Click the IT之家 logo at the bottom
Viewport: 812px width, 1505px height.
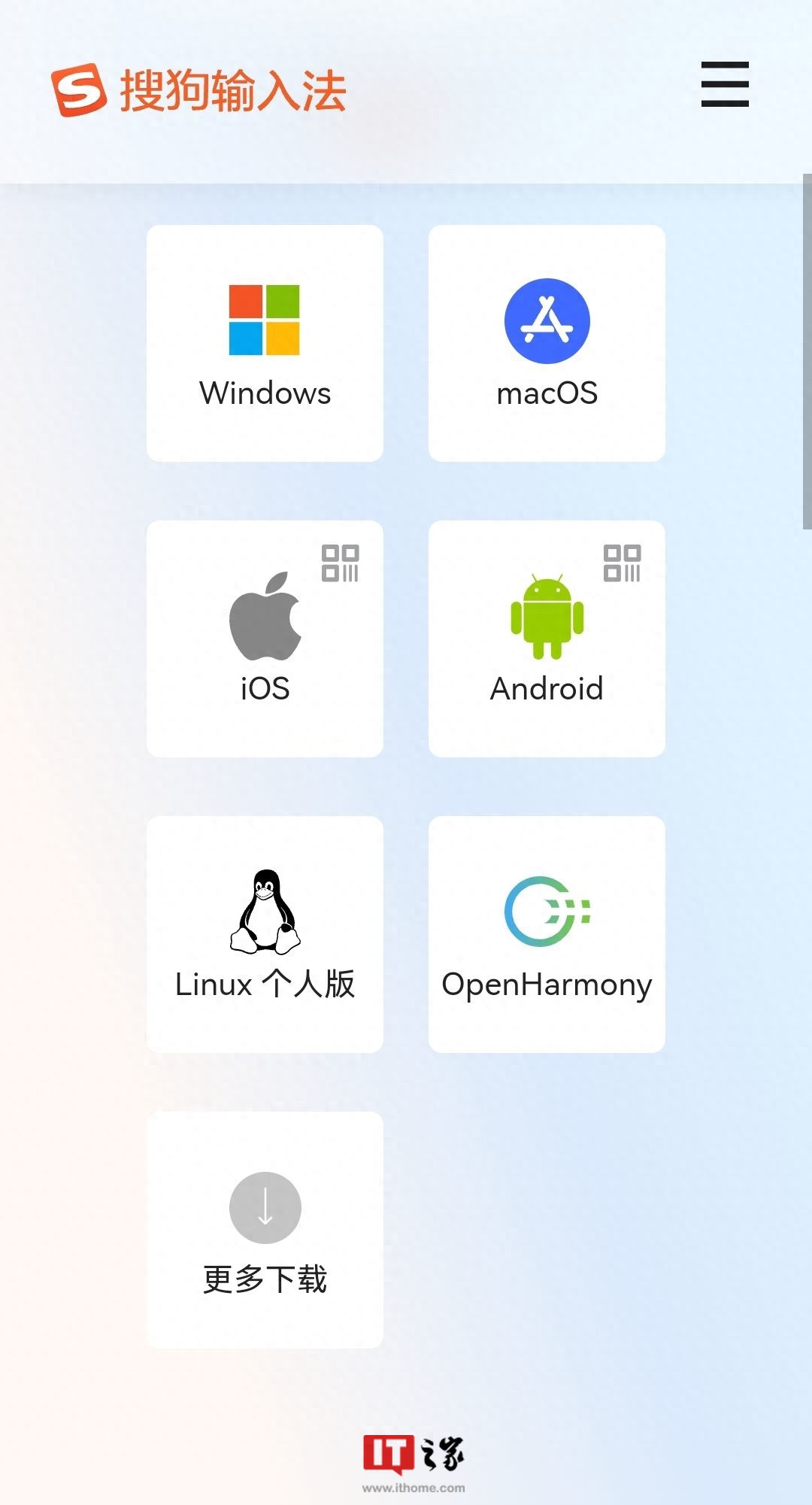[x=414, y=1455]
